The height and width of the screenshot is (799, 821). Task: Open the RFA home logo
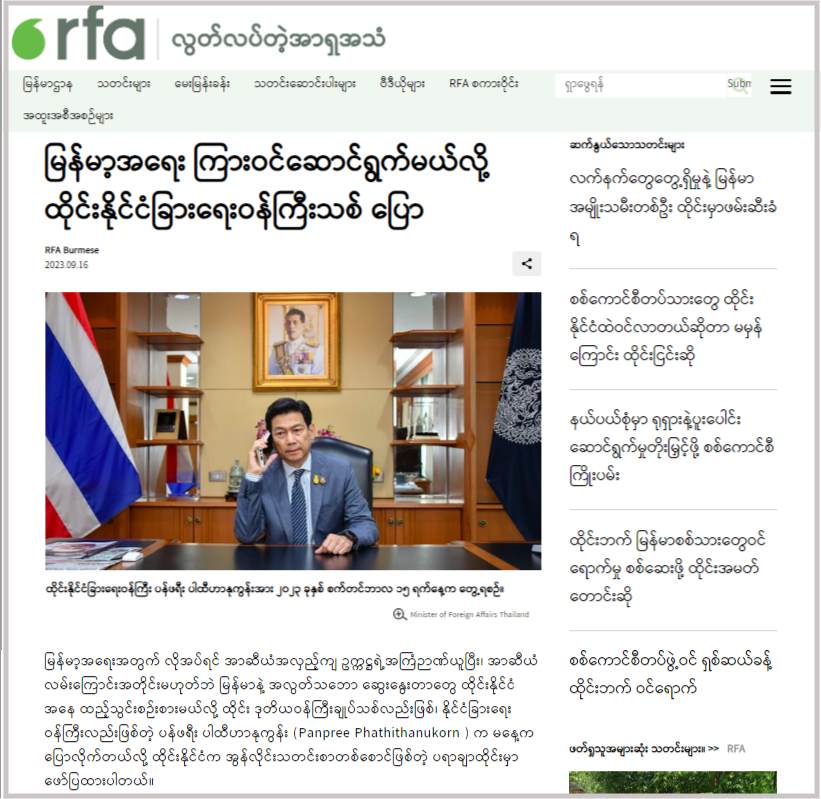click(78, 38)
